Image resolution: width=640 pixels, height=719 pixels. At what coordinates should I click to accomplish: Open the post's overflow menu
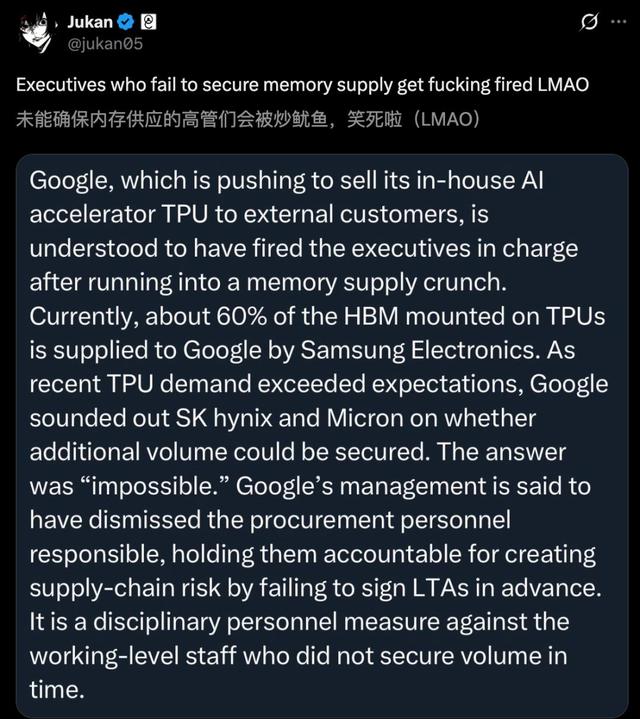pyautogui.click(x=624, y=22)
